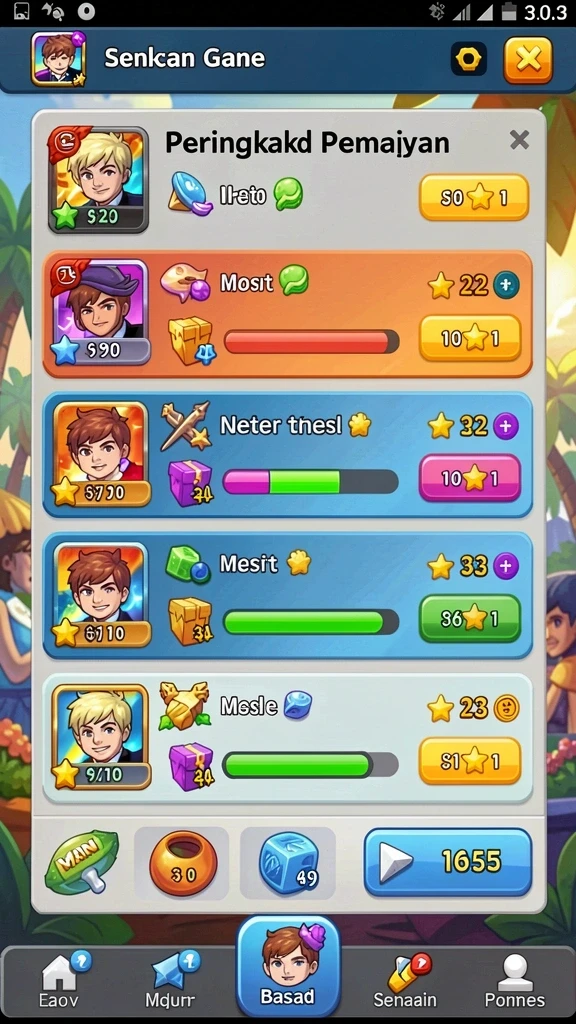Close the game with the orange X button
The height and width of the screenshot is (1024, 576).
click(528, 60)
